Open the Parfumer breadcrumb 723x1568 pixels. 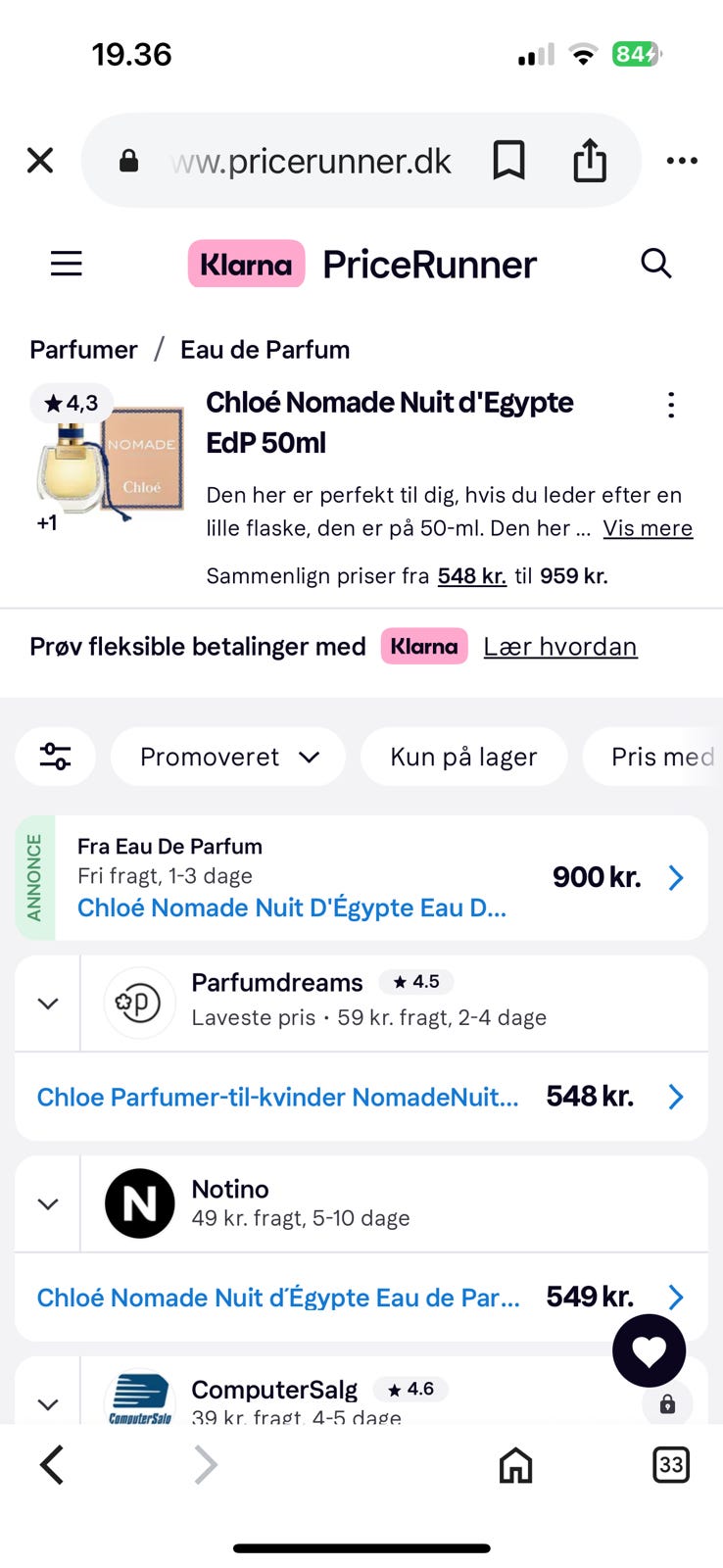coord(83,349)
